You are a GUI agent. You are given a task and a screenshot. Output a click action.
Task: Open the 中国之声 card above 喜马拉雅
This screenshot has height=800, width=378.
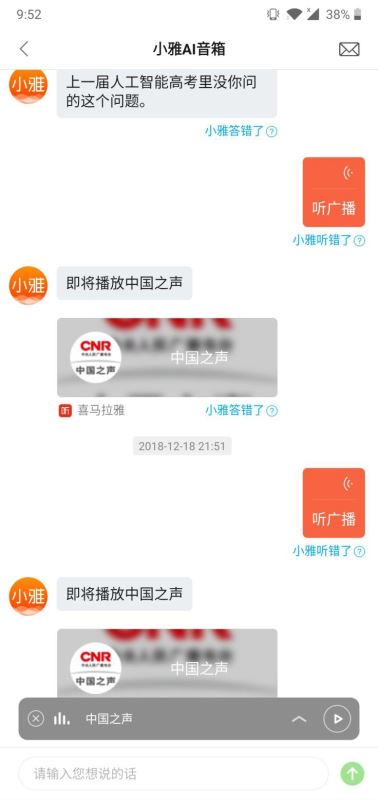[x=167, y=357]
